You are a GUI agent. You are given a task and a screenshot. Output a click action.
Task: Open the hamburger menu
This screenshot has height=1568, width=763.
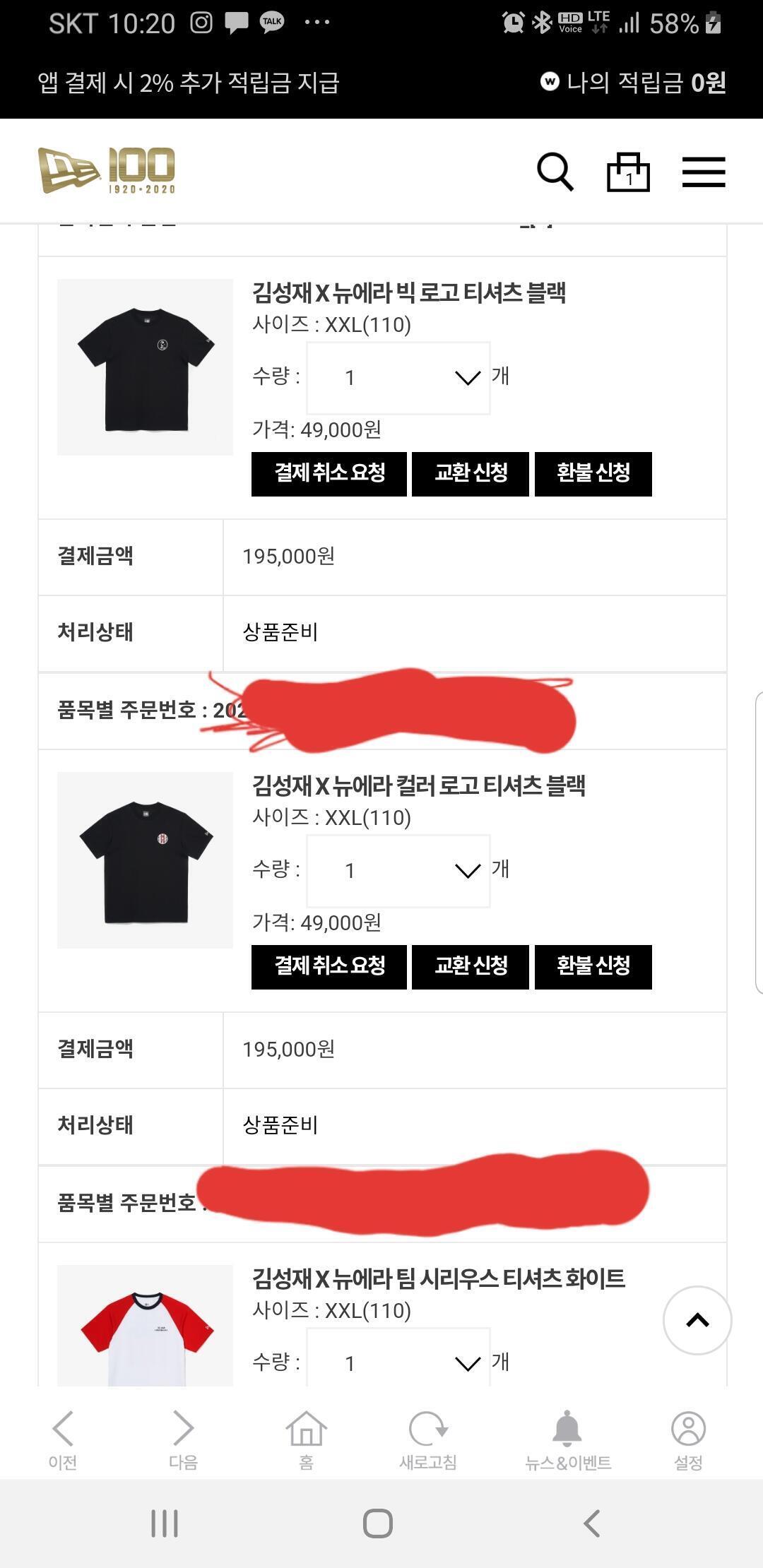click(x=704, y=172)
